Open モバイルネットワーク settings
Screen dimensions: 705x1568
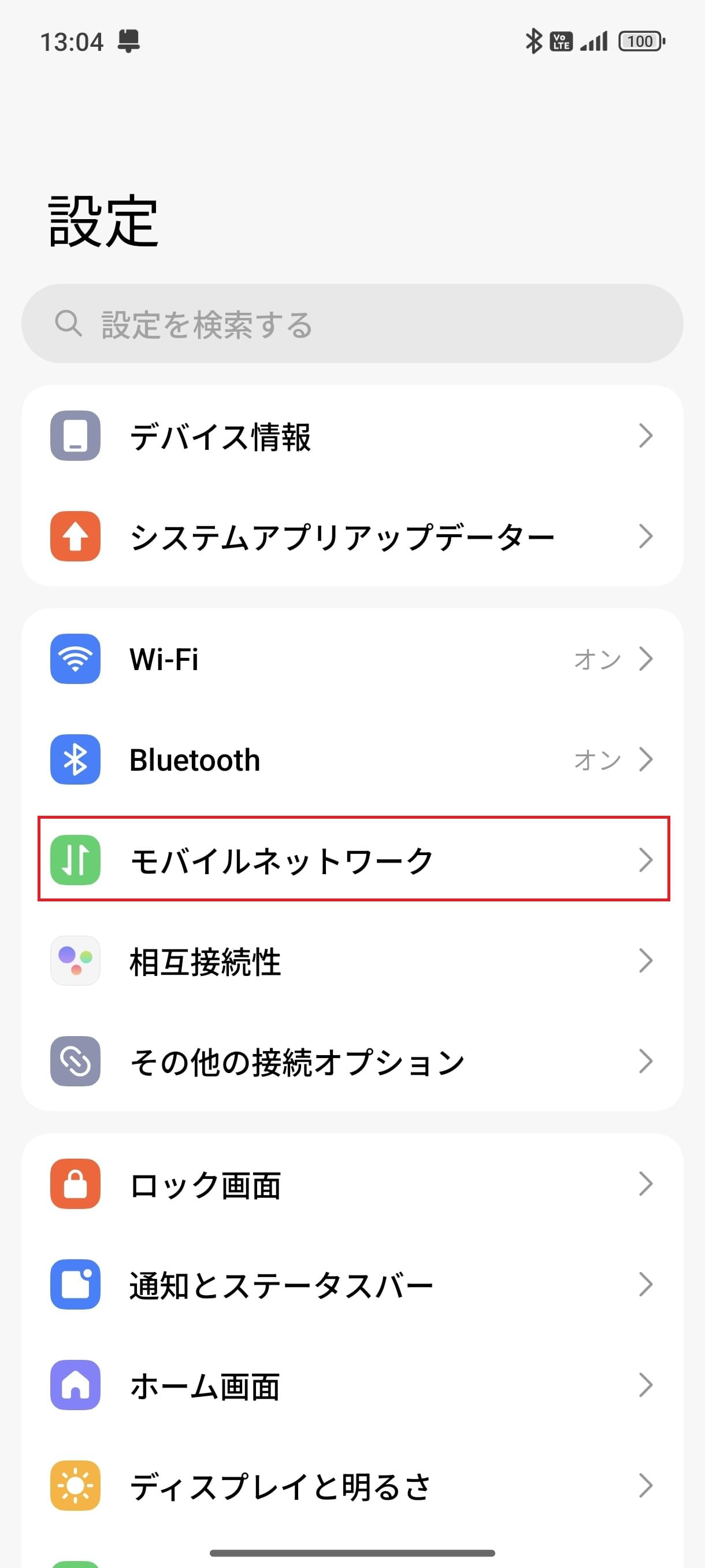click(353, 860)
